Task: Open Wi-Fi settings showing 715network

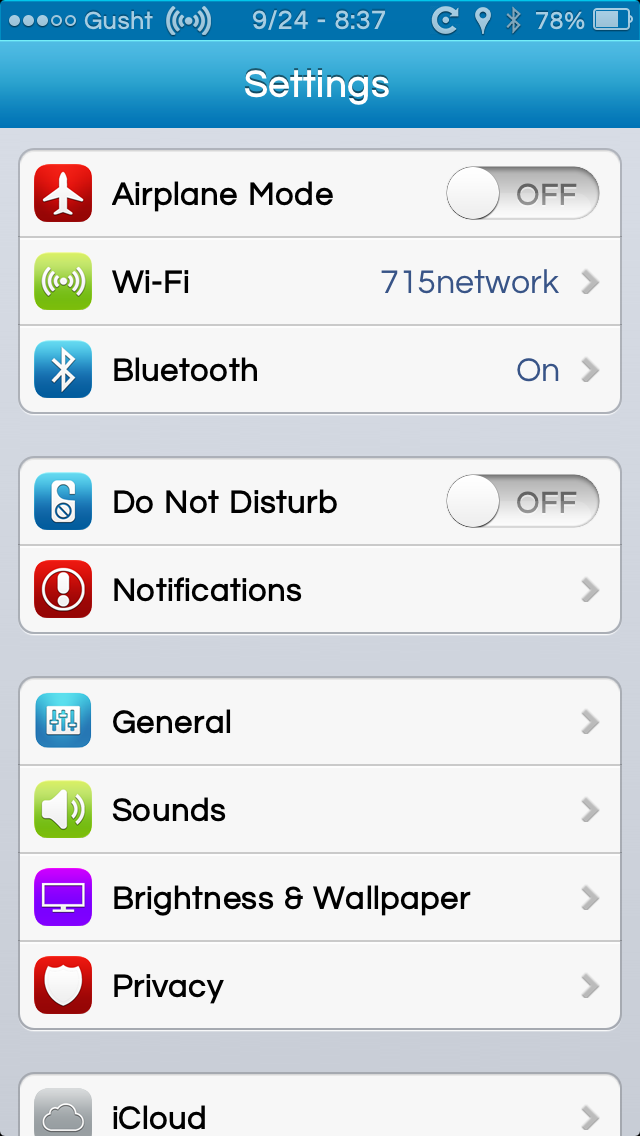Action: pyautogui.click(x=320, y=281)
